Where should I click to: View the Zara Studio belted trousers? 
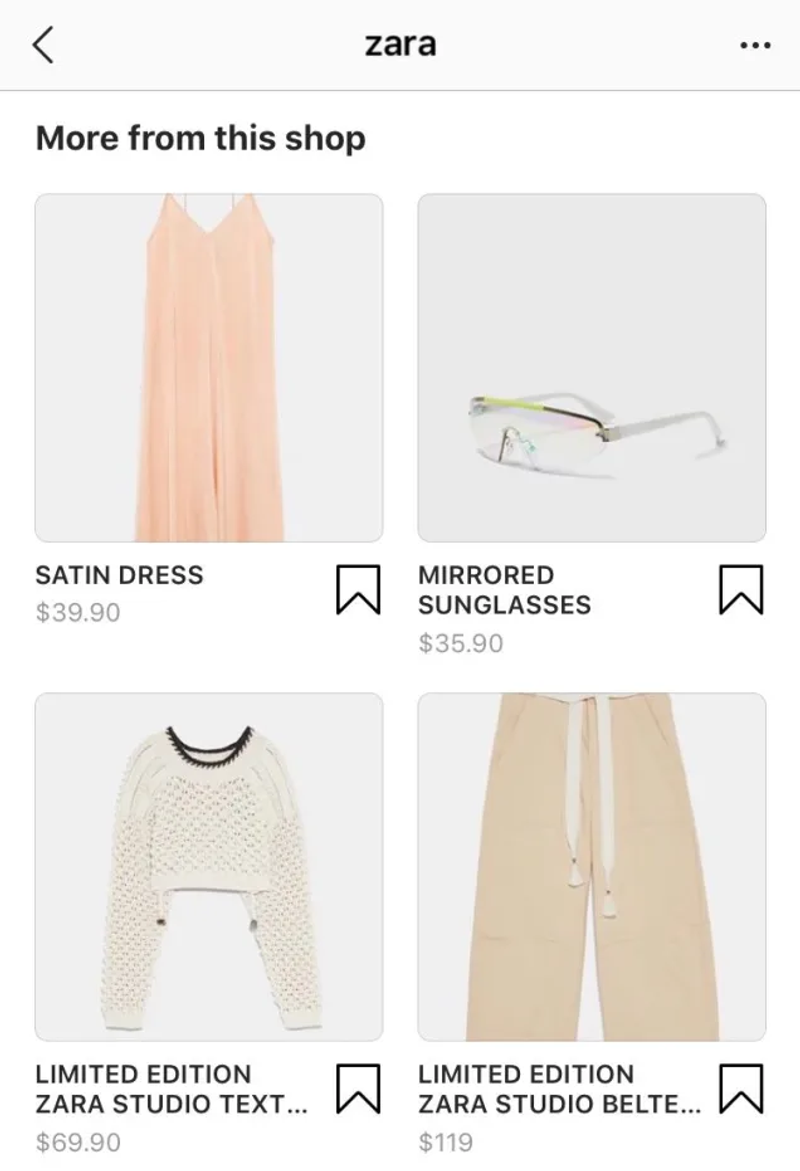coord(591,867)
